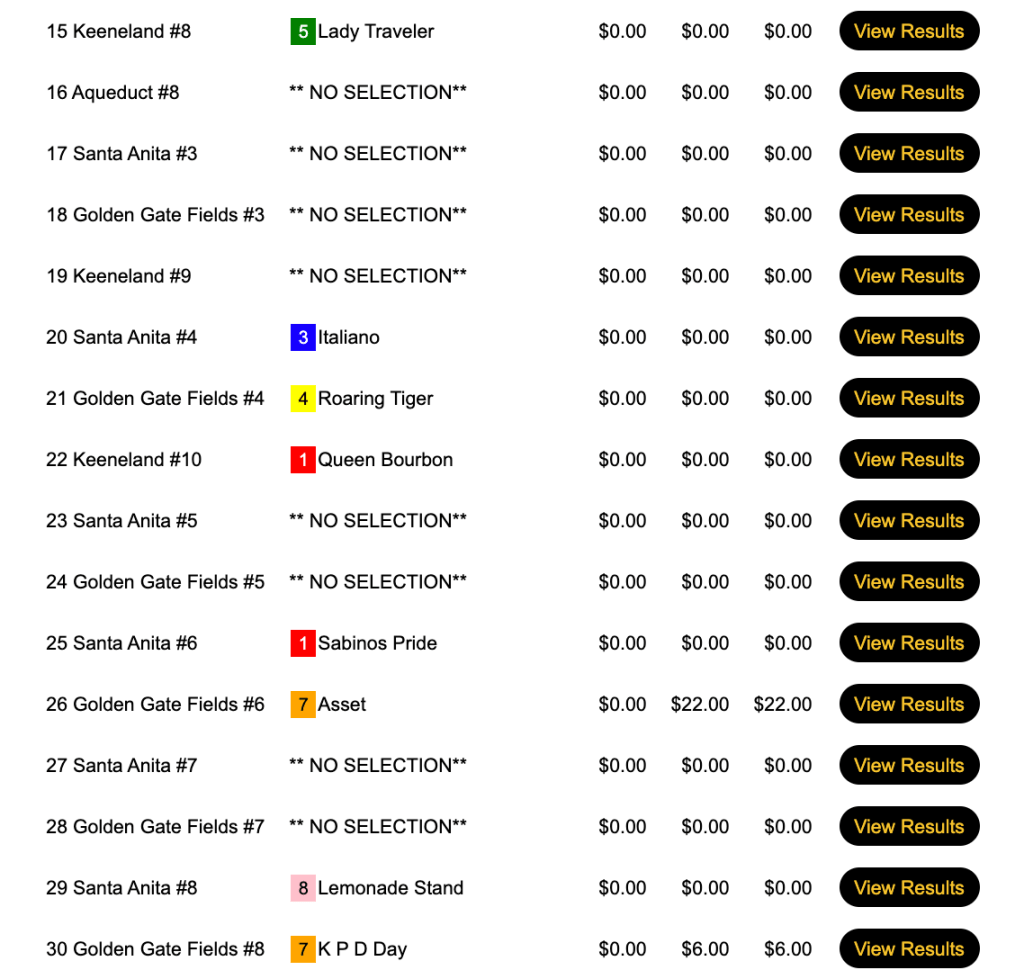Open results for 25 Santa Anita #6
1024x979 pixels.
pyautogui.click(x=908, y=643)
